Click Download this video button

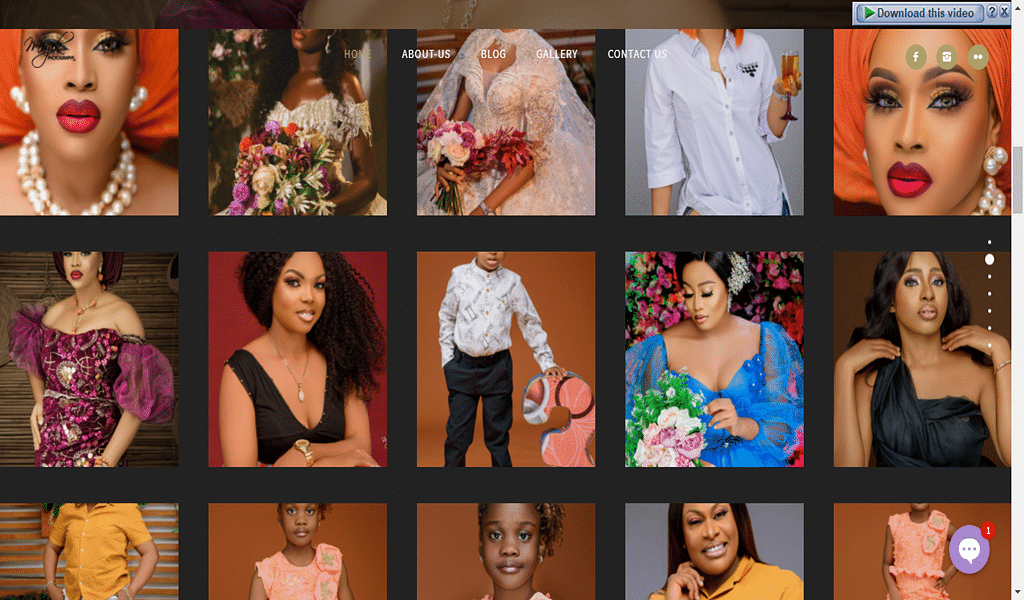918,13
